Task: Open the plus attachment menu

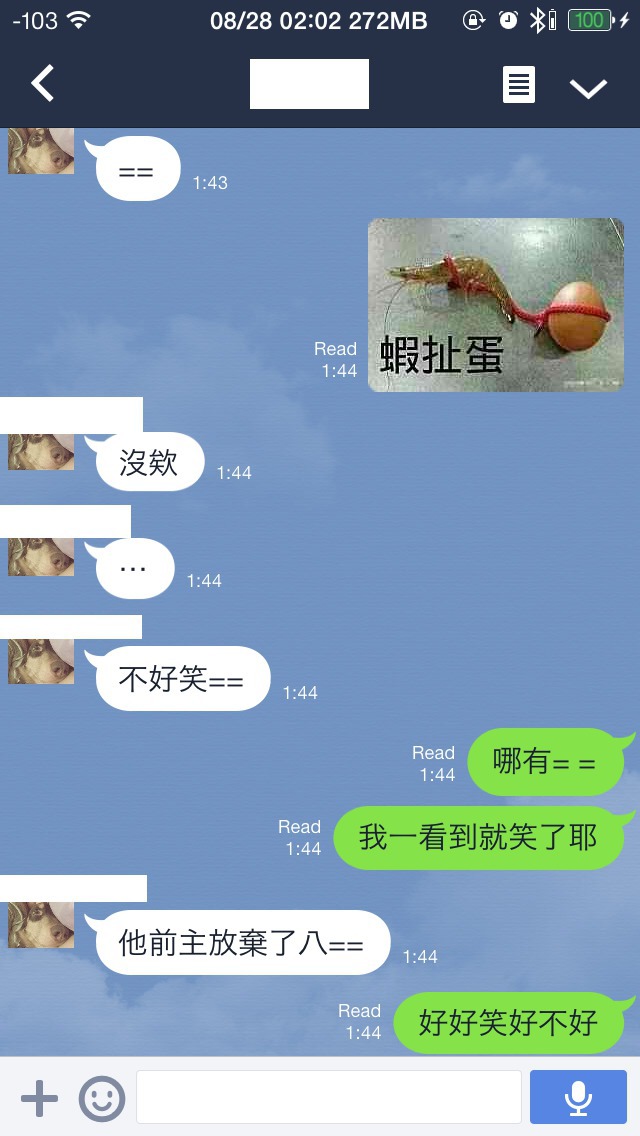Action: [39, 1098]
